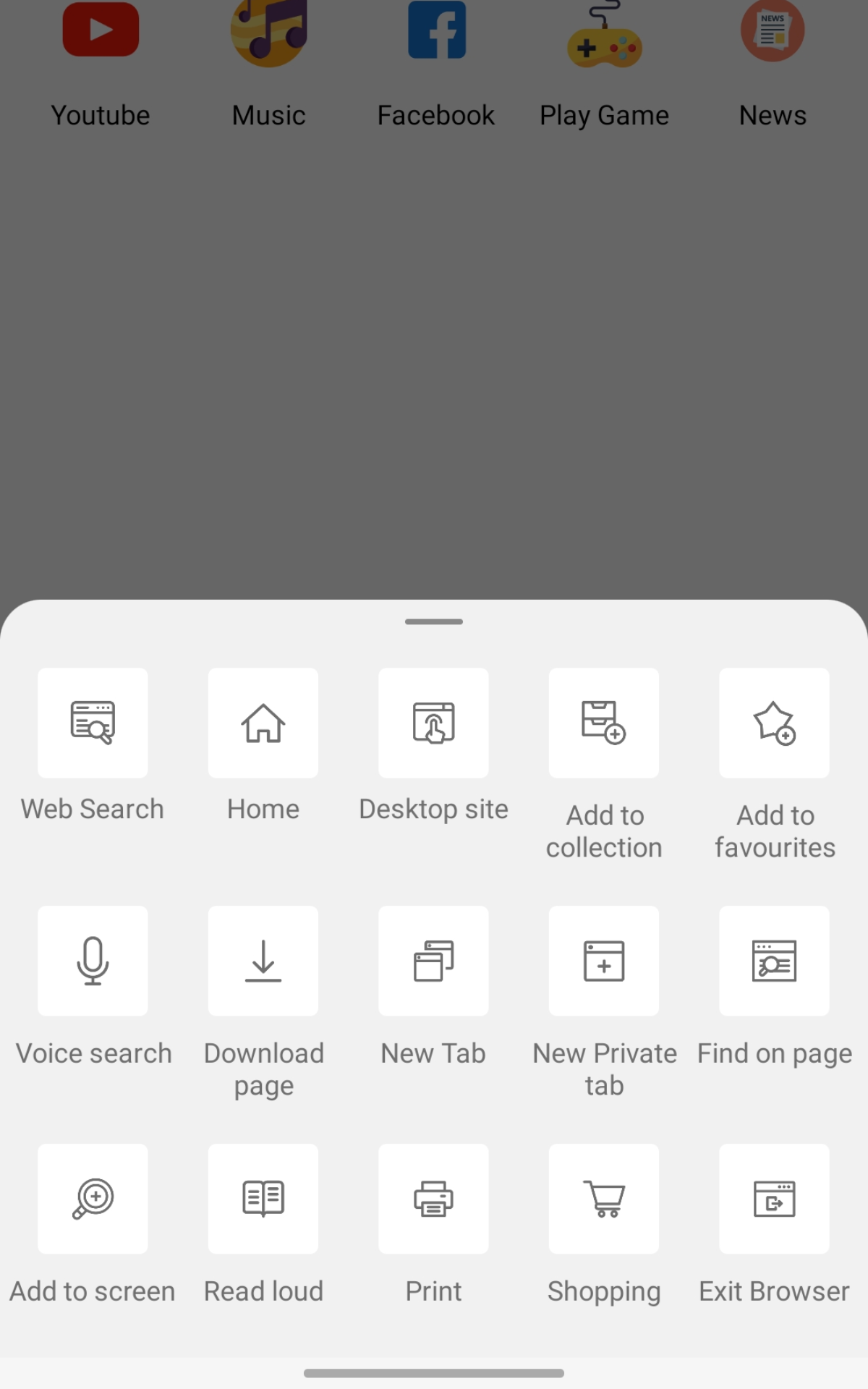
Task: Enable Desktop site mode
Action: tap(433, 723)
